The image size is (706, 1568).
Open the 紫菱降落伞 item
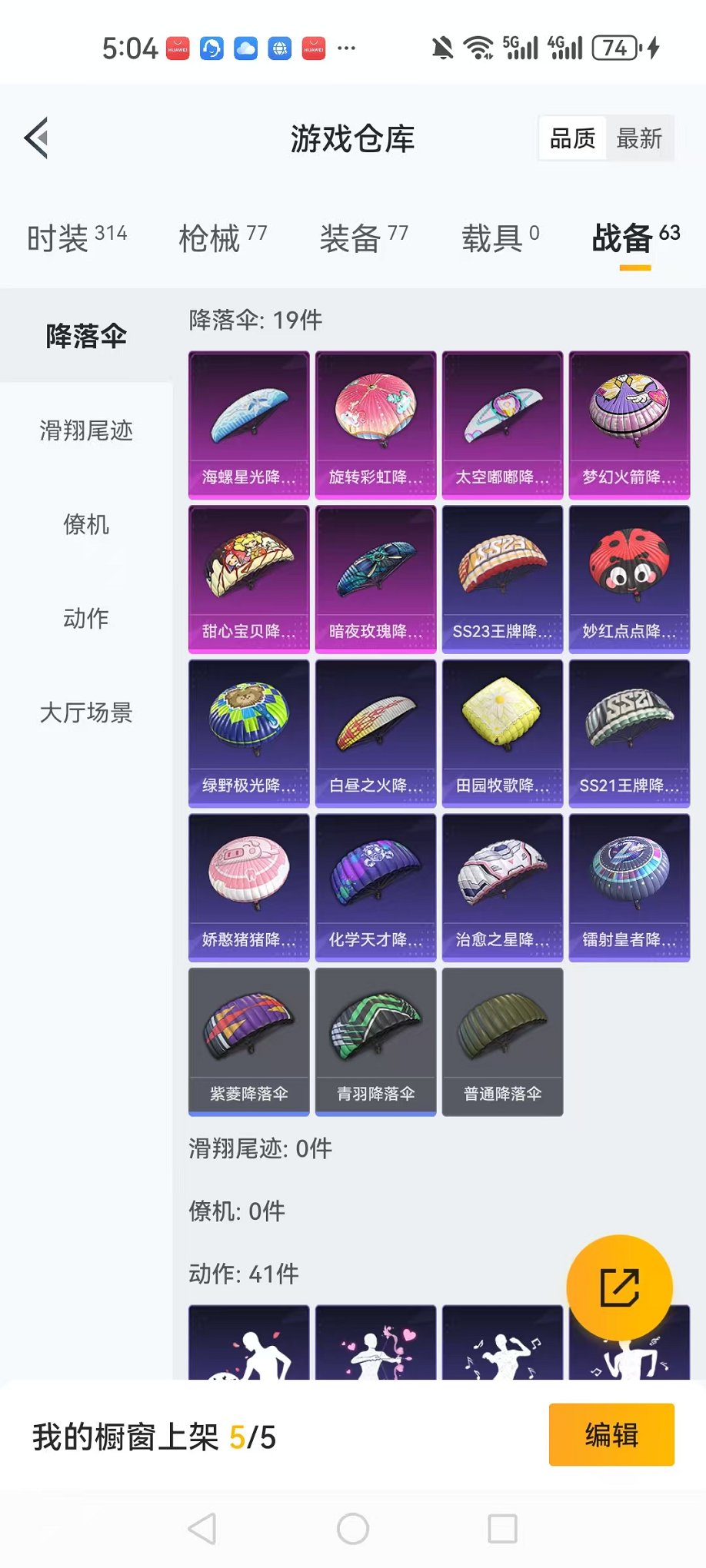[x=248, y=1041]
